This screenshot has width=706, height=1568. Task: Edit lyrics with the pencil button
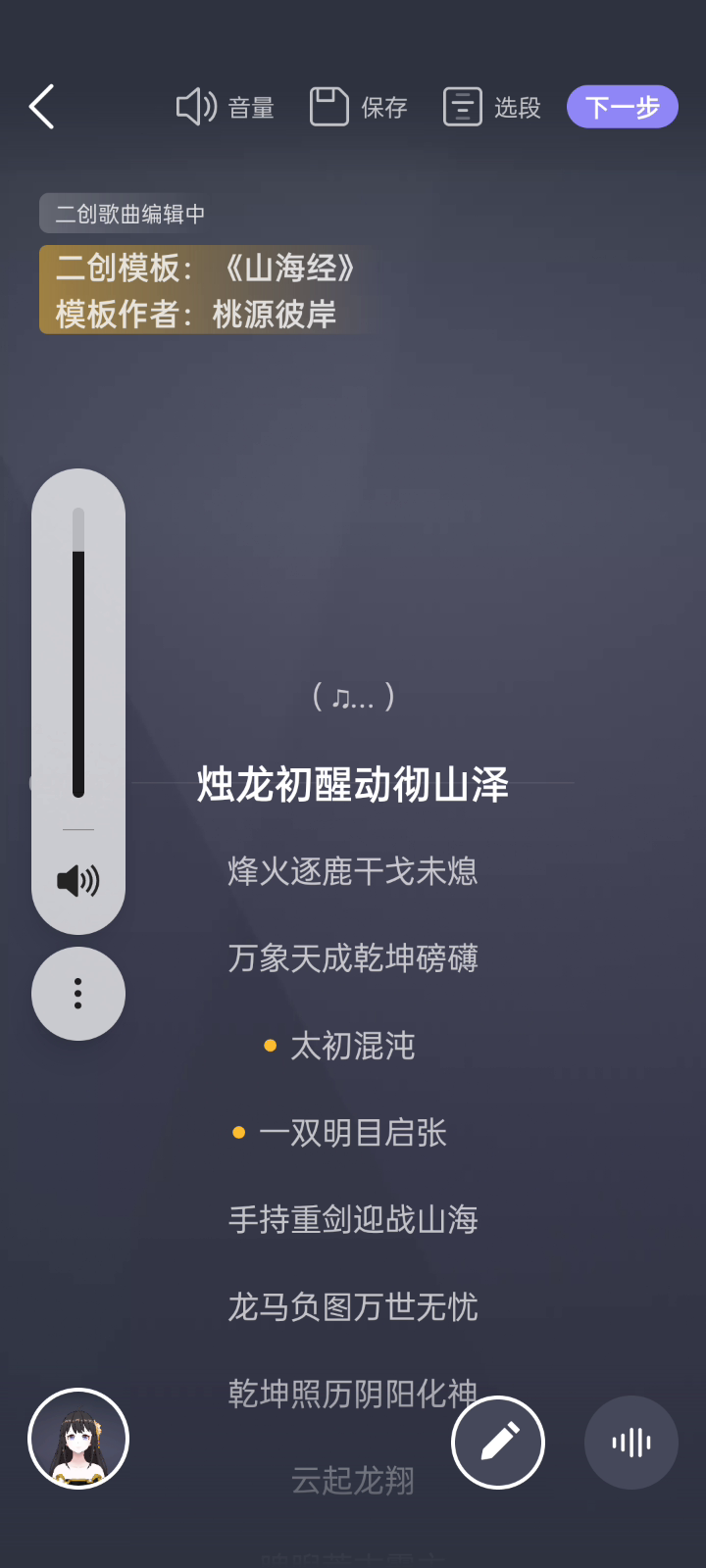[x=498, y=1443]
